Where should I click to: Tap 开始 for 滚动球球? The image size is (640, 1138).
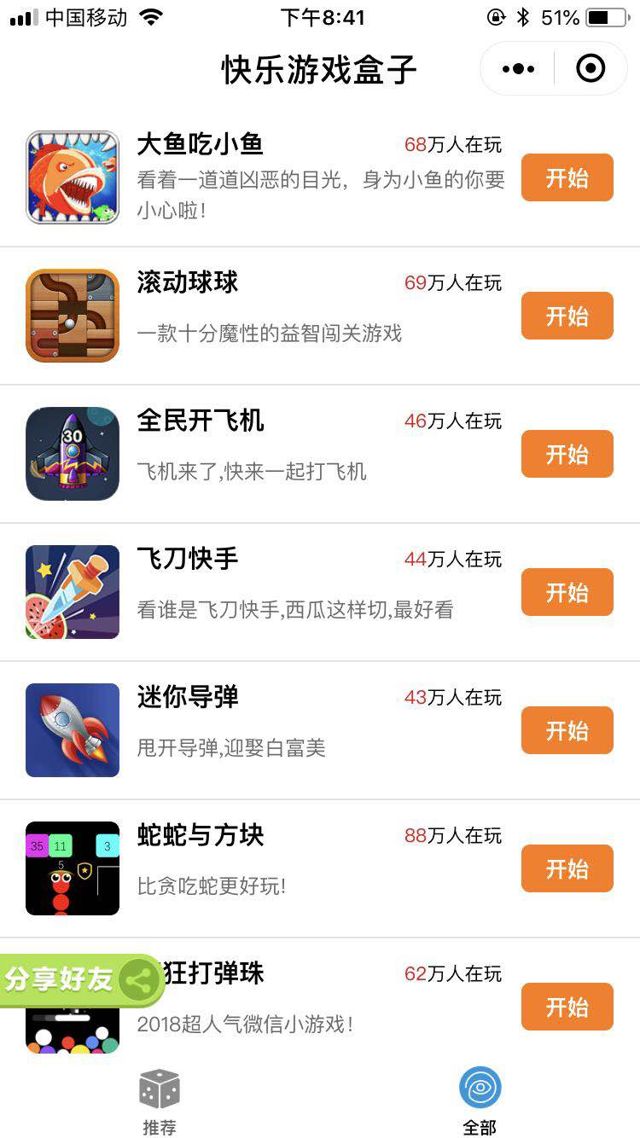point(567,316)
